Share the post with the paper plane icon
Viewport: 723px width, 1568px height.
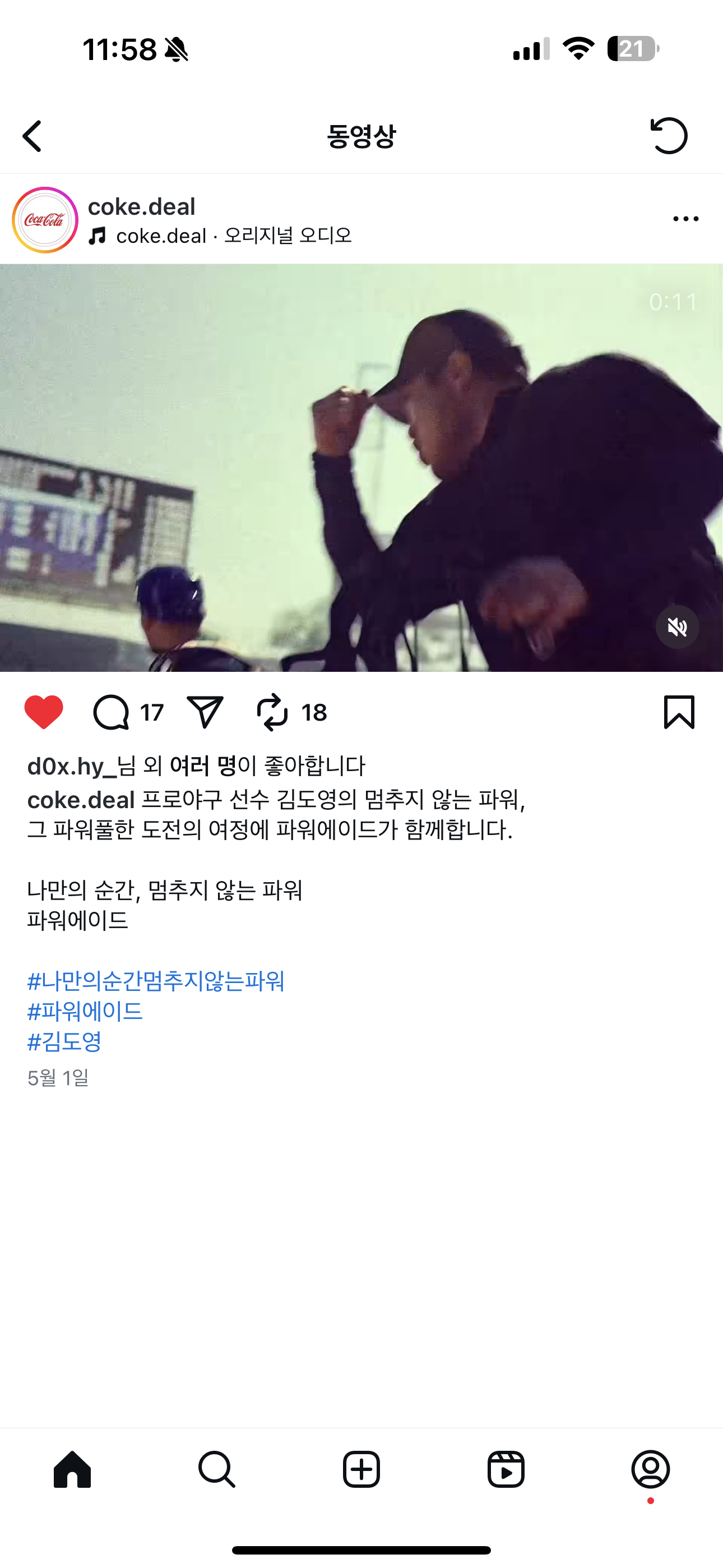205,712
